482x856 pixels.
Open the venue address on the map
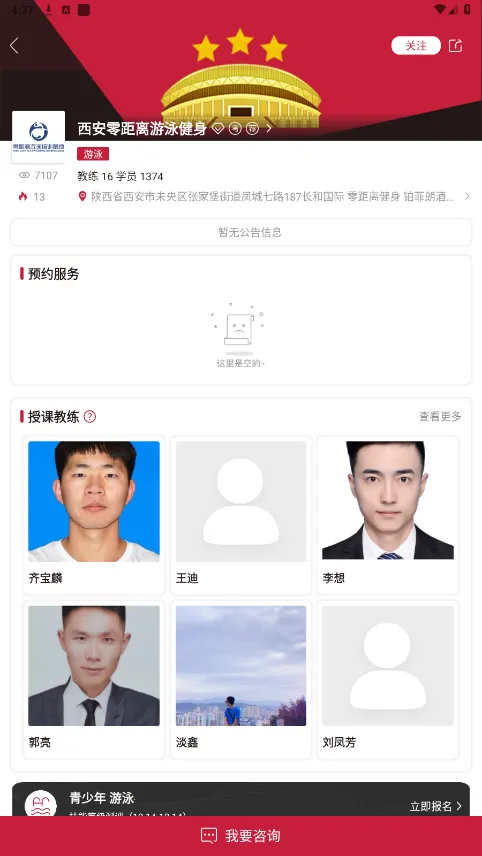coord(274,197)
